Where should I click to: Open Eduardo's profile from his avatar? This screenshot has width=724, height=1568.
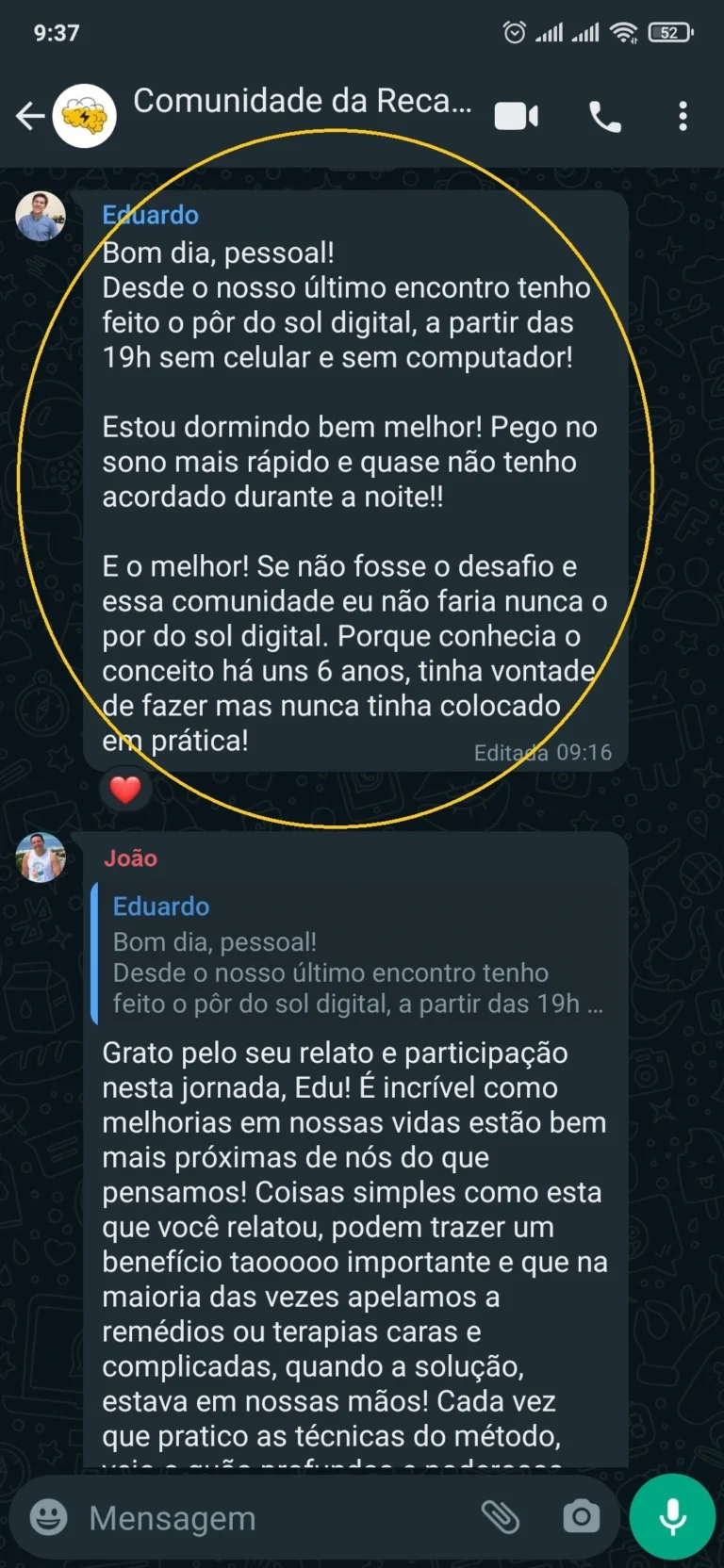(x=41, y=216)
